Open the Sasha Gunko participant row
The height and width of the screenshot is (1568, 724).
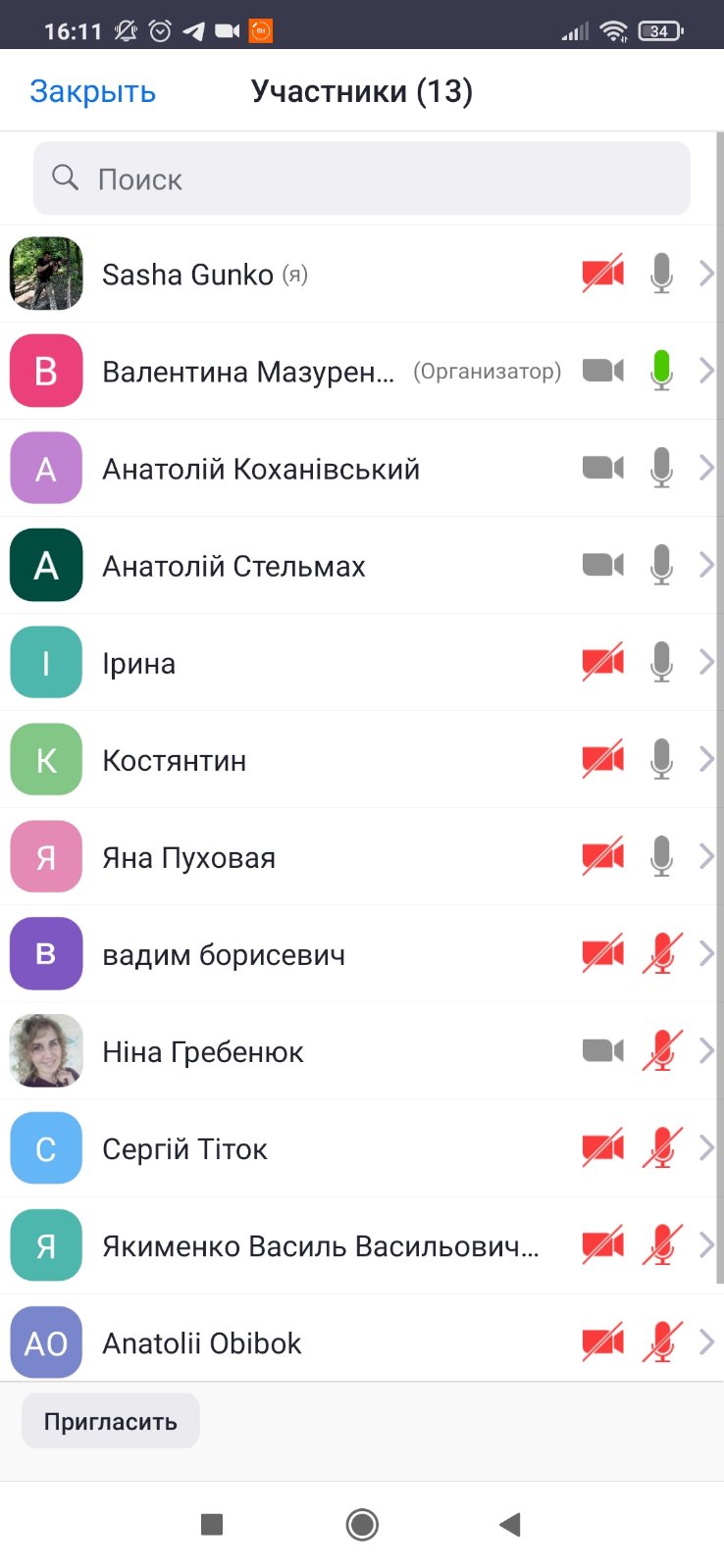pos(294,275)
